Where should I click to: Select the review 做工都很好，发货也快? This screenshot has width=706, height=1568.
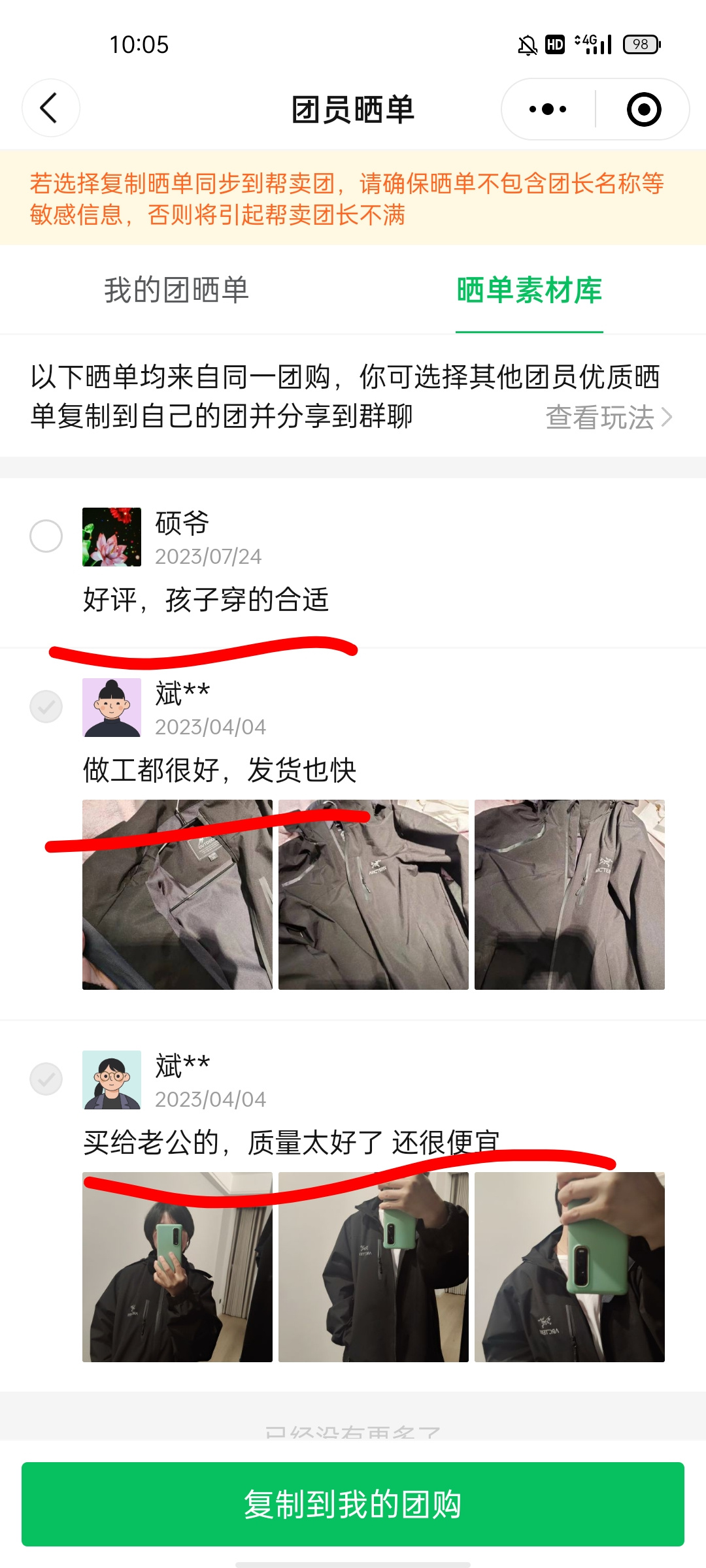46,707
